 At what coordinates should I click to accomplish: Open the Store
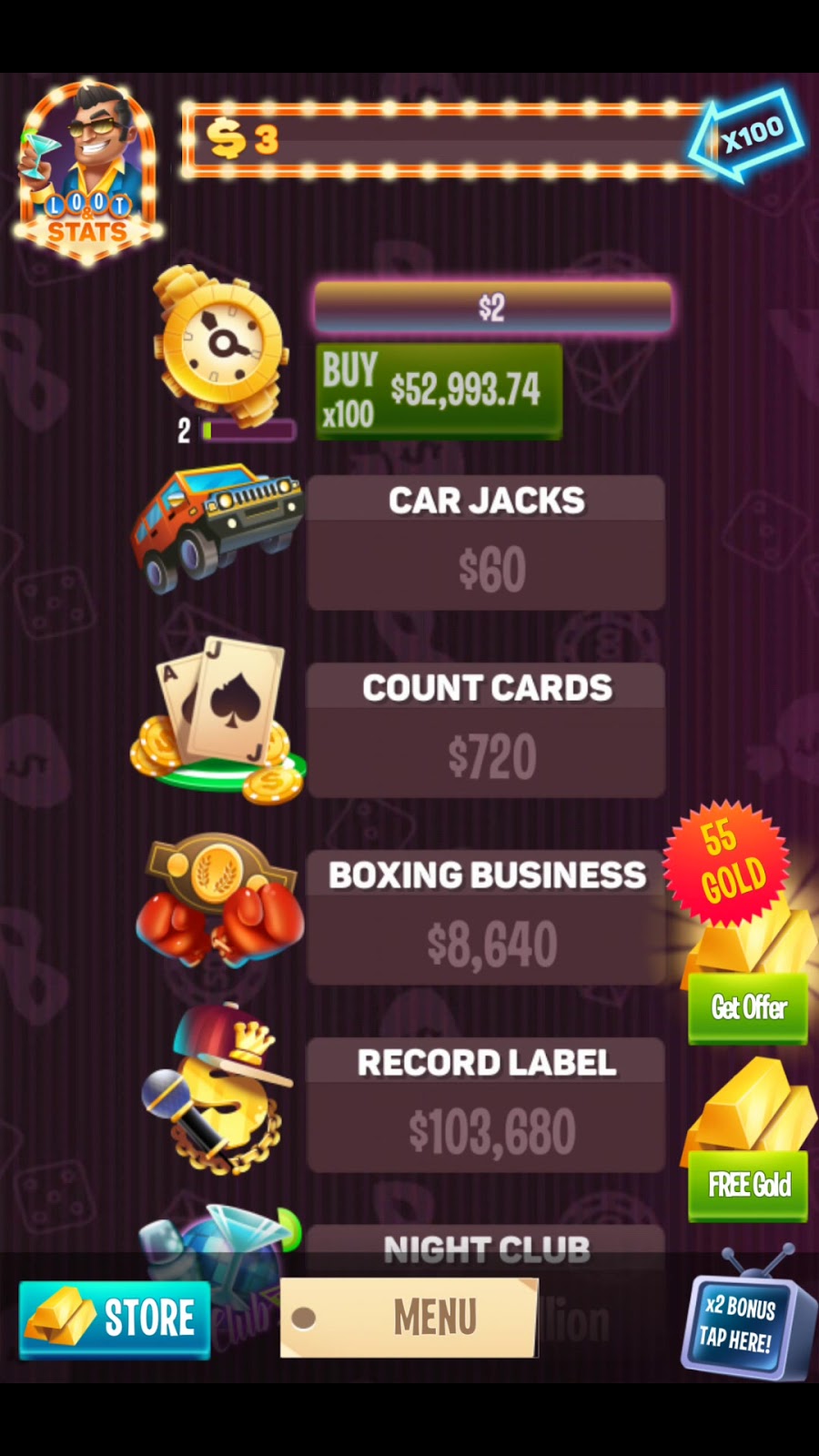115,1319
